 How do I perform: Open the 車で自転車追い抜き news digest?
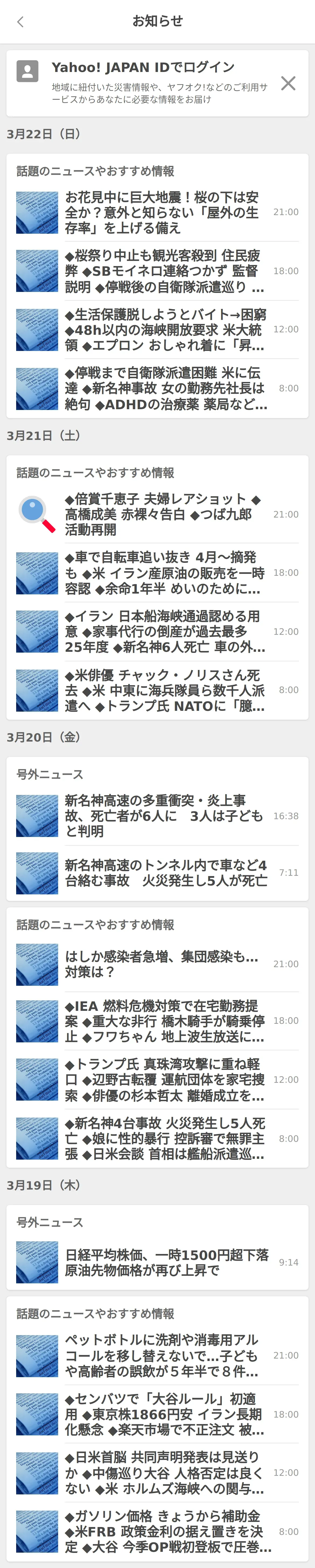point(165,573)
